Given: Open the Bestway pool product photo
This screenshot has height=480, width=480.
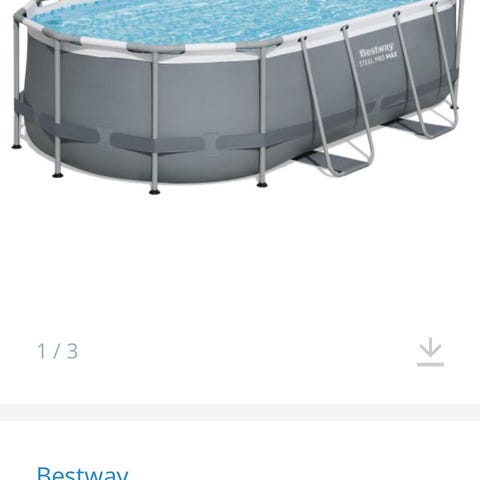Looking at the screenshot, I should tap(237, 97).
